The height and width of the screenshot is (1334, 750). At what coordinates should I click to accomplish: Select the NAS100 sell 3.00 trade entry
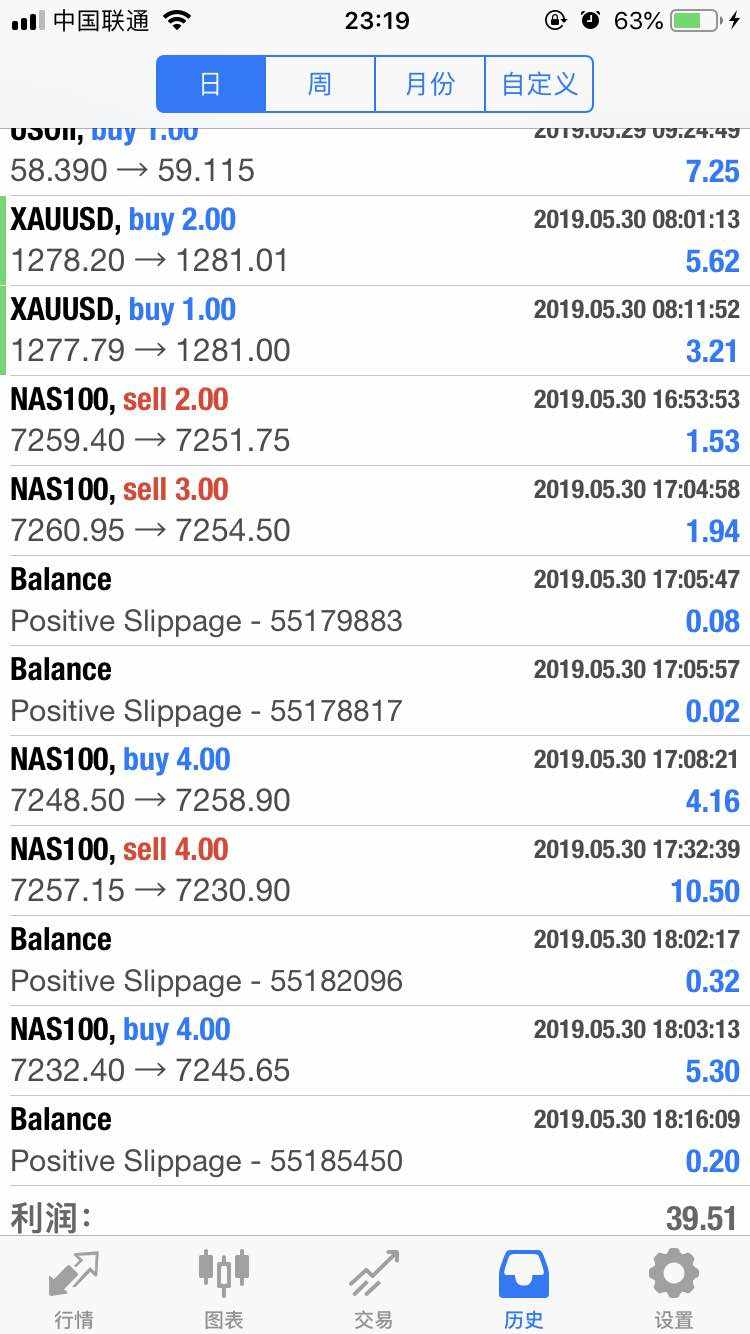coord(375,511)
